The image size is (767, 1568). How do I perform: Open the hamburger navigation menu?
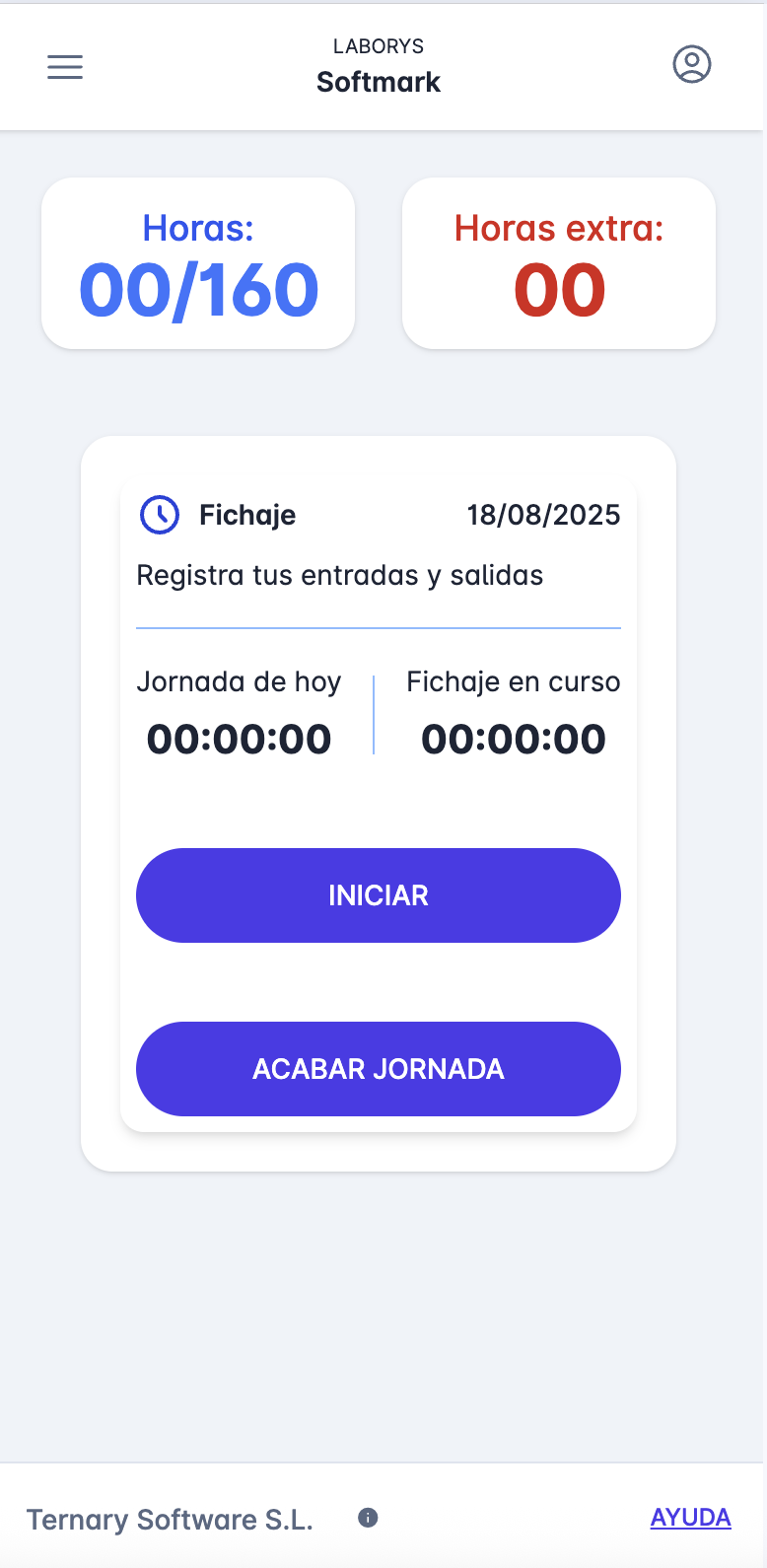click(64, 66)
